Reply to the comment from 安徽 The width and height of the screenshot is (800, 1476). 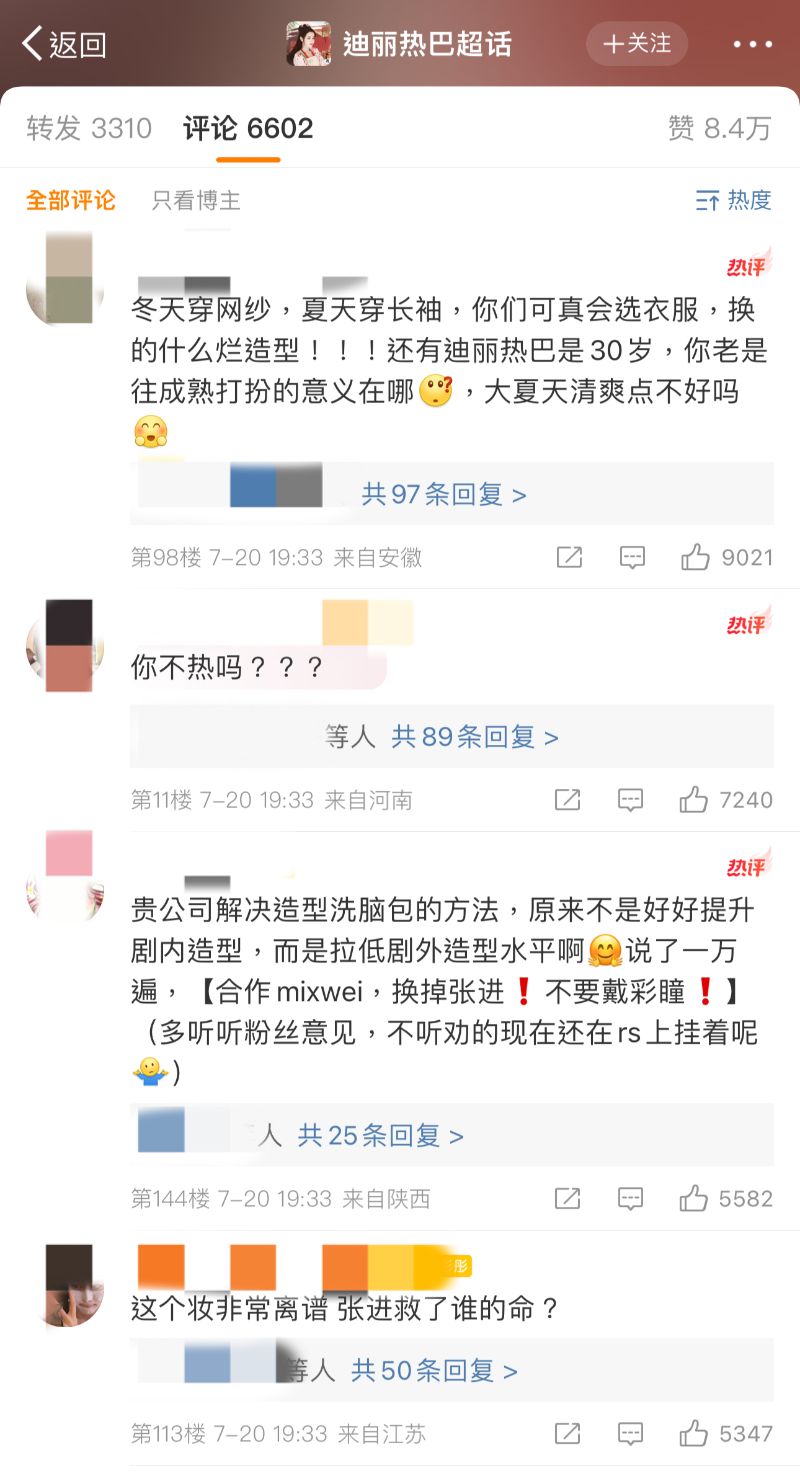pos(632,557)
